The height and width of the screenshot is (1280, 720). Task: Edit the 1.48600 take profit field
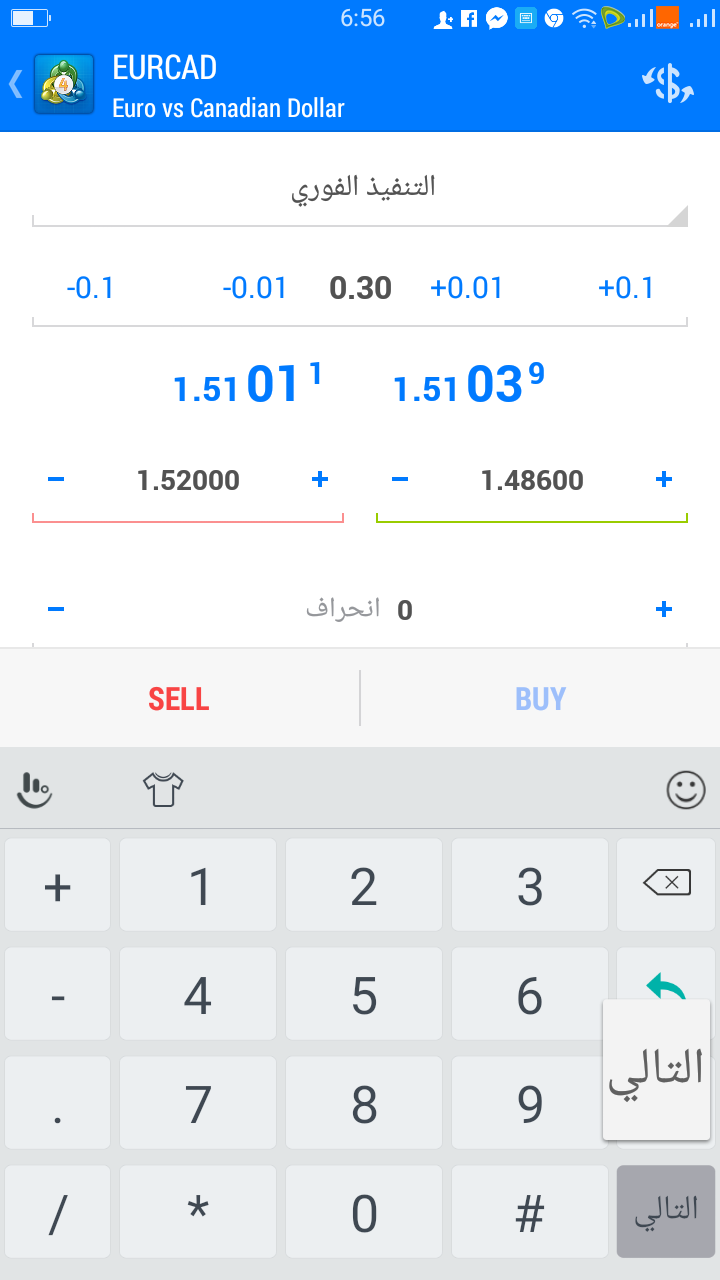pyautogui.click(x=532, y=481)
